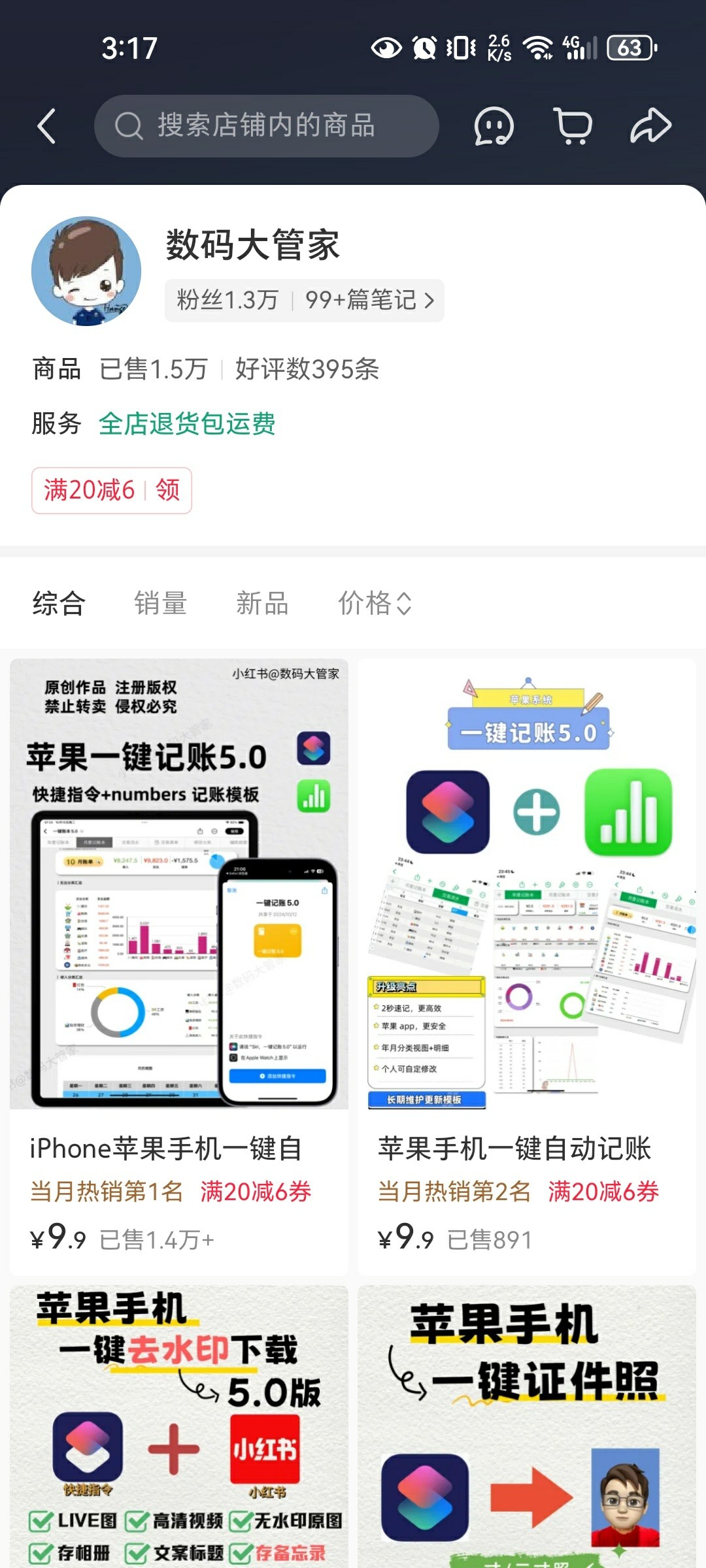Image resolution: width=706 pixels, height=1568 pixels.
Task: Tap the in-store product search box
Action: click(266, 126)
